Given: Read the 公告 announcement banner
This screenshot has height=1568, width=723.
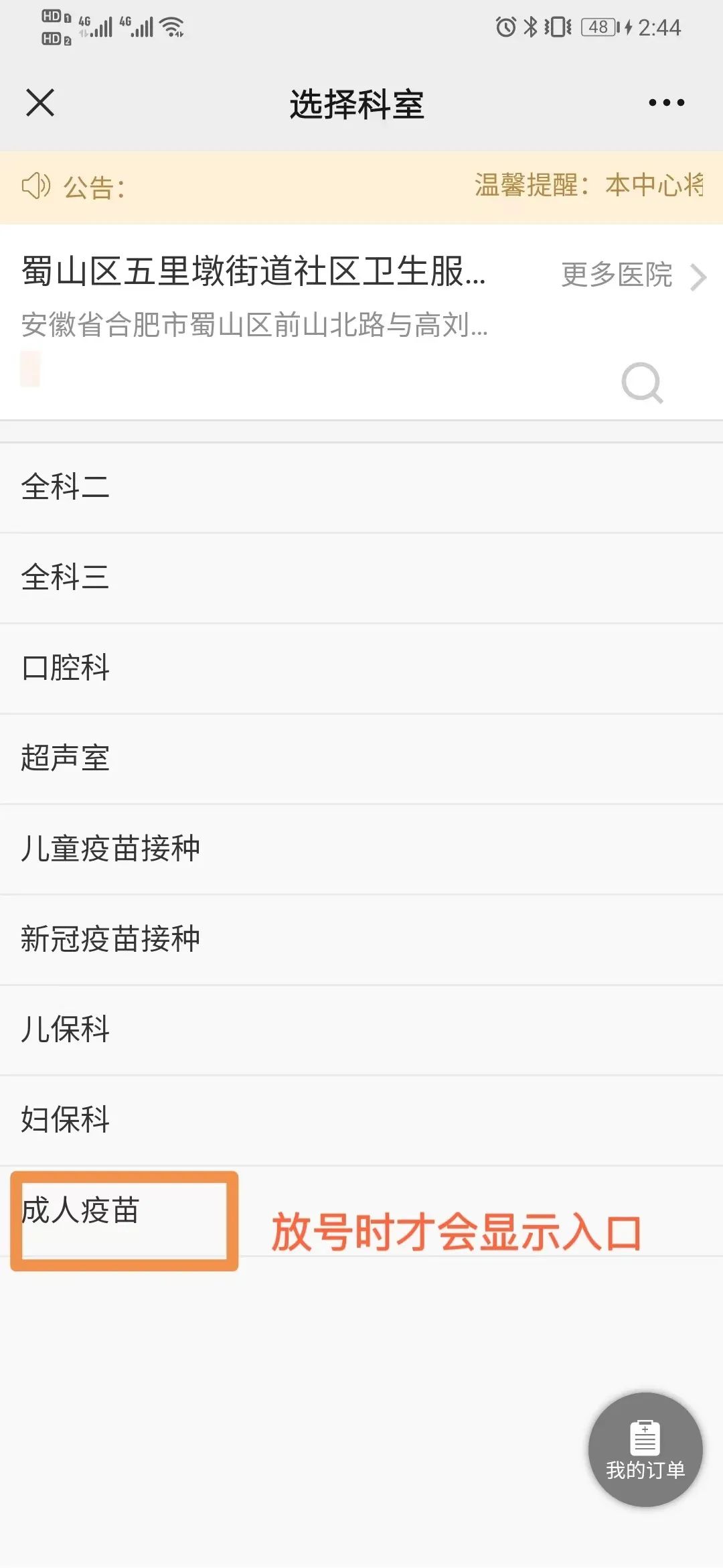Looking at the screenshot, I should pos(361,187).
